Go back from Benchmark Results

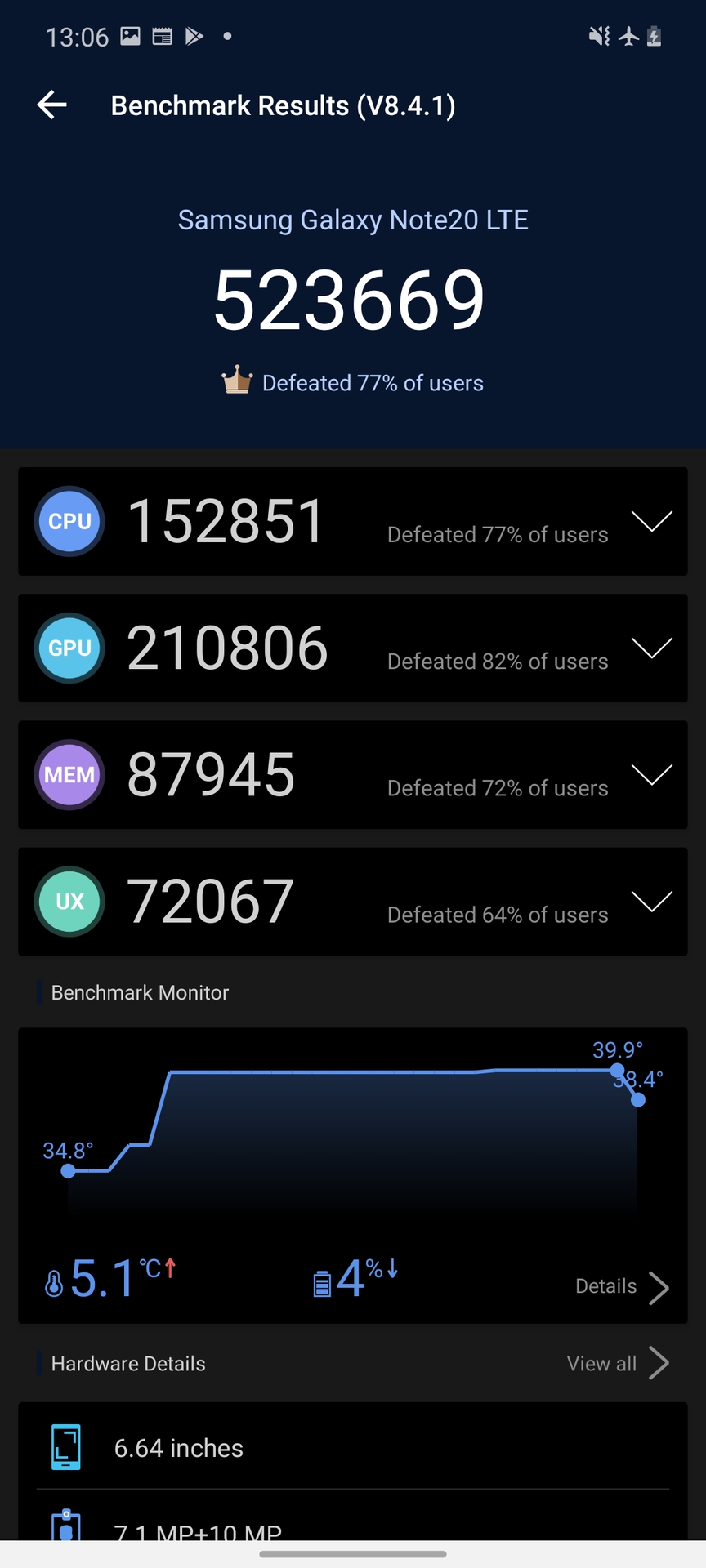(x=52, y=105)
